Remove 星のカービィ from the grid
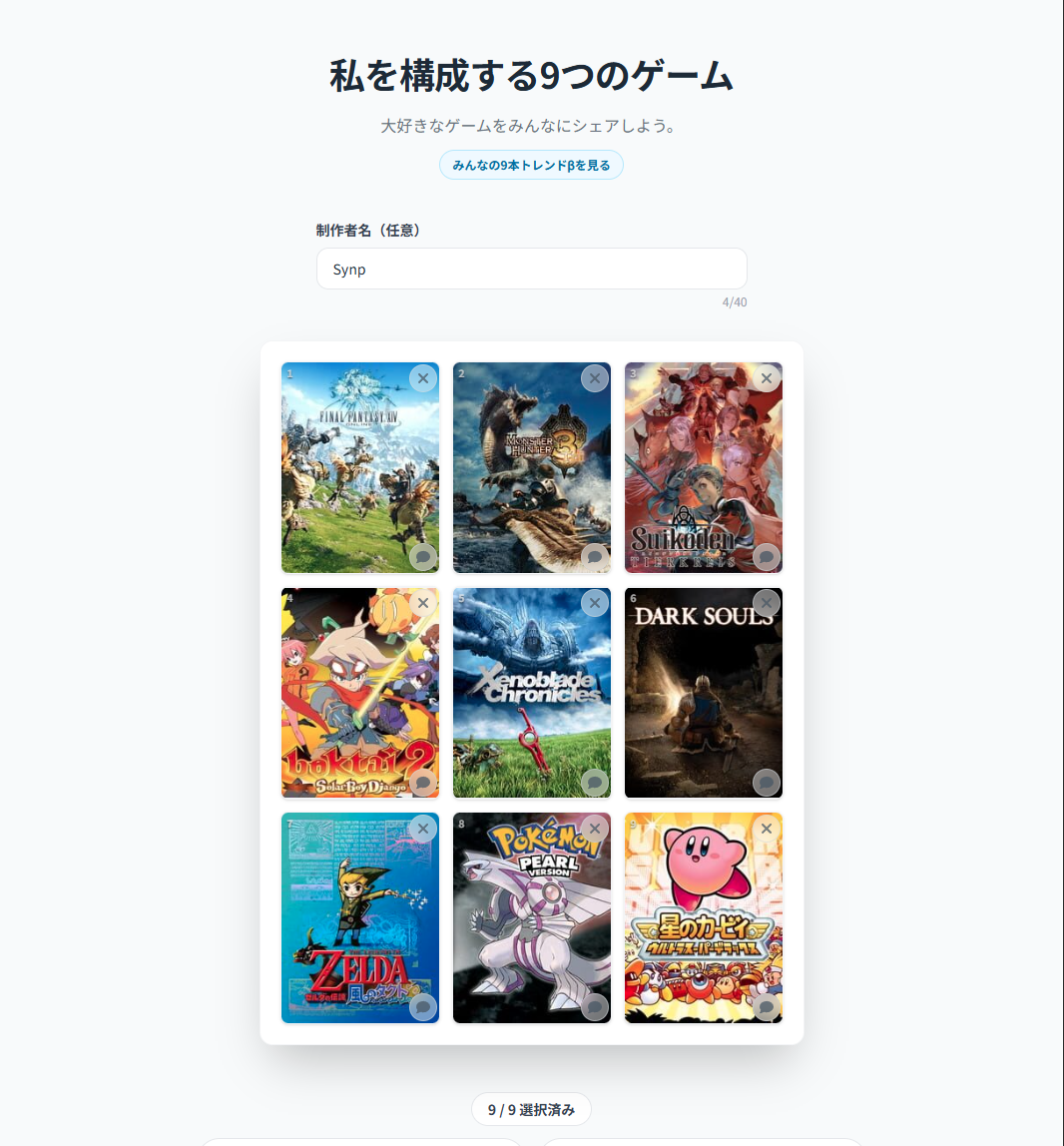Image resolution: width=1064 pixels, height=1146 pixels. click(767, 829)
